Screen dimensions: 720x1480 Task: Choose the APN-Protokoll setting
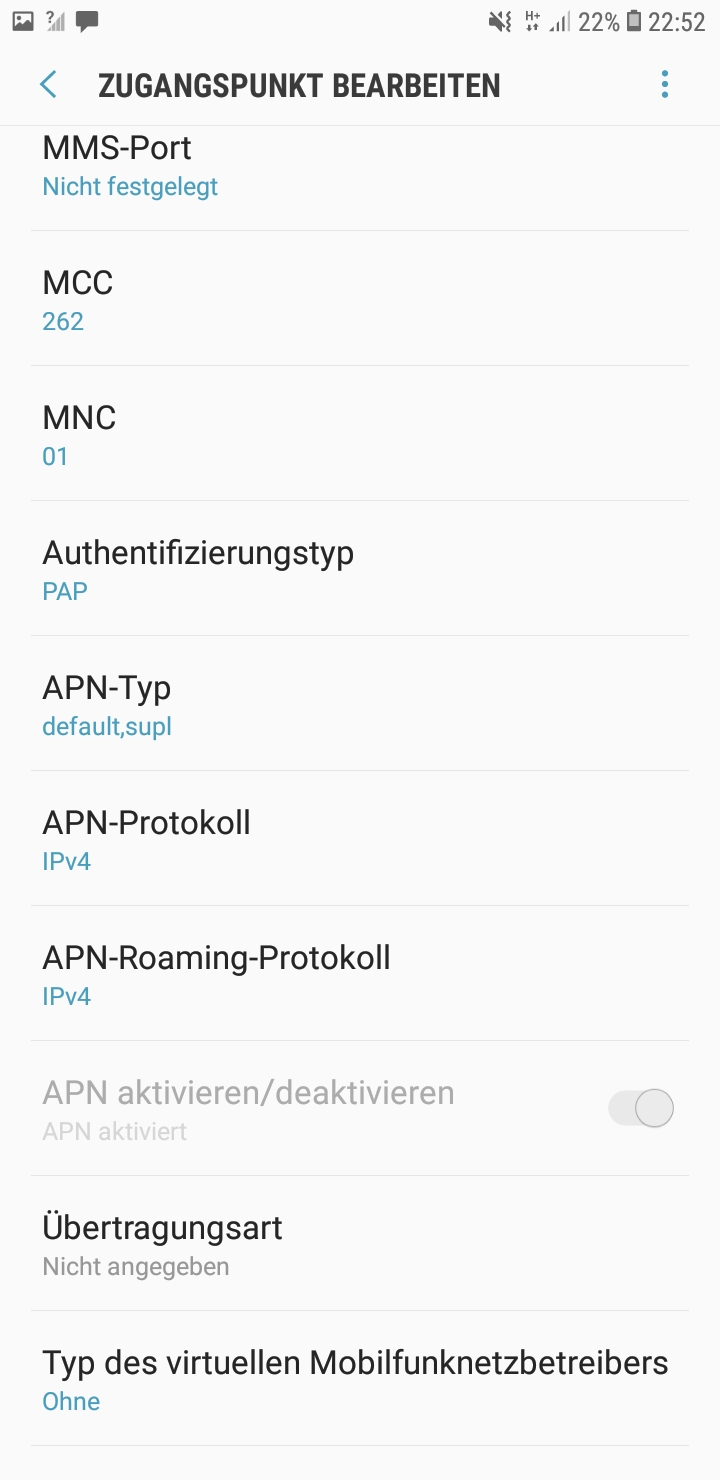point(360,840)
